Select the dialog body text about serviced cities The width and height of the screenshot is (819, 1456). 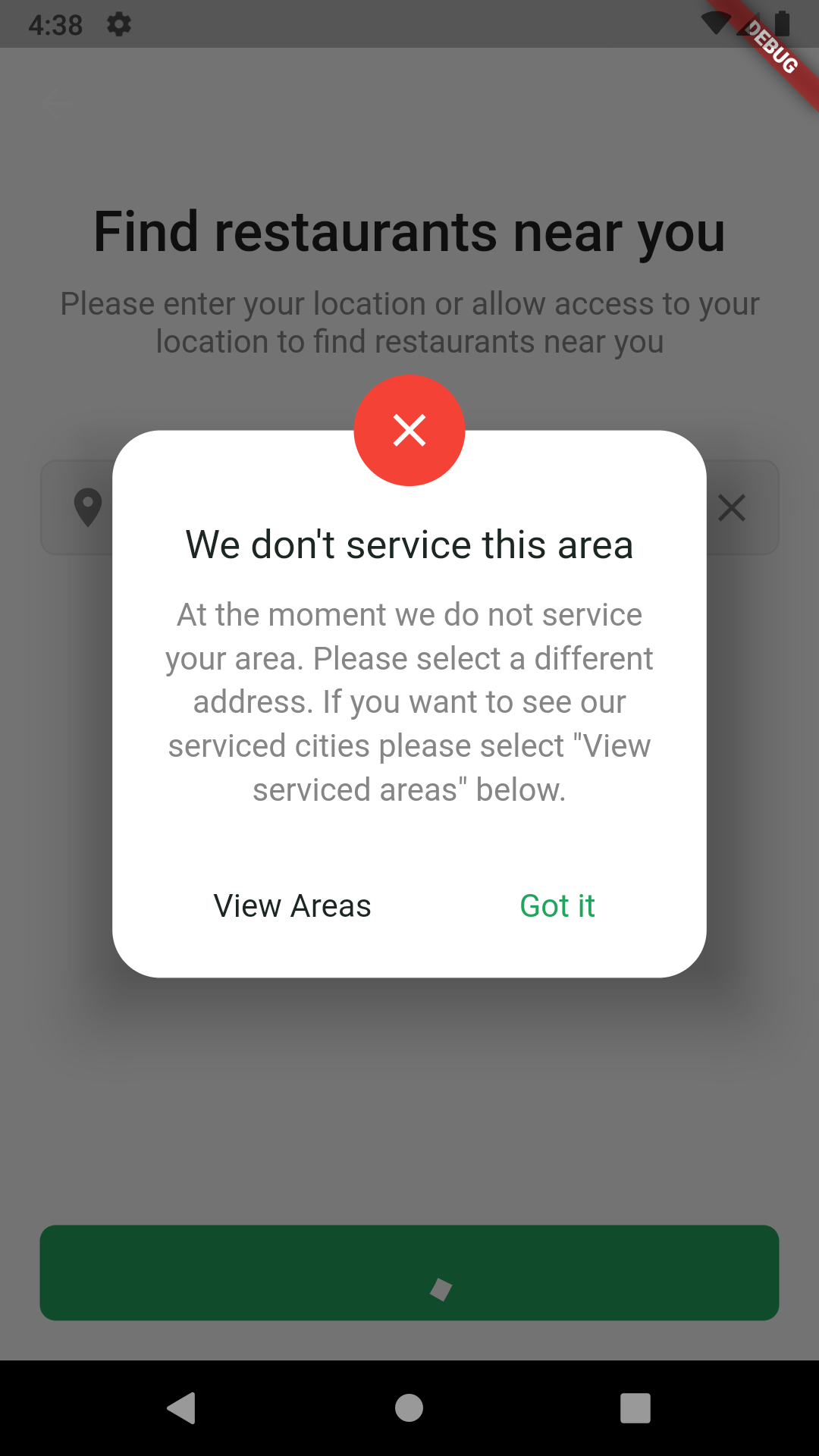[409, 701]
